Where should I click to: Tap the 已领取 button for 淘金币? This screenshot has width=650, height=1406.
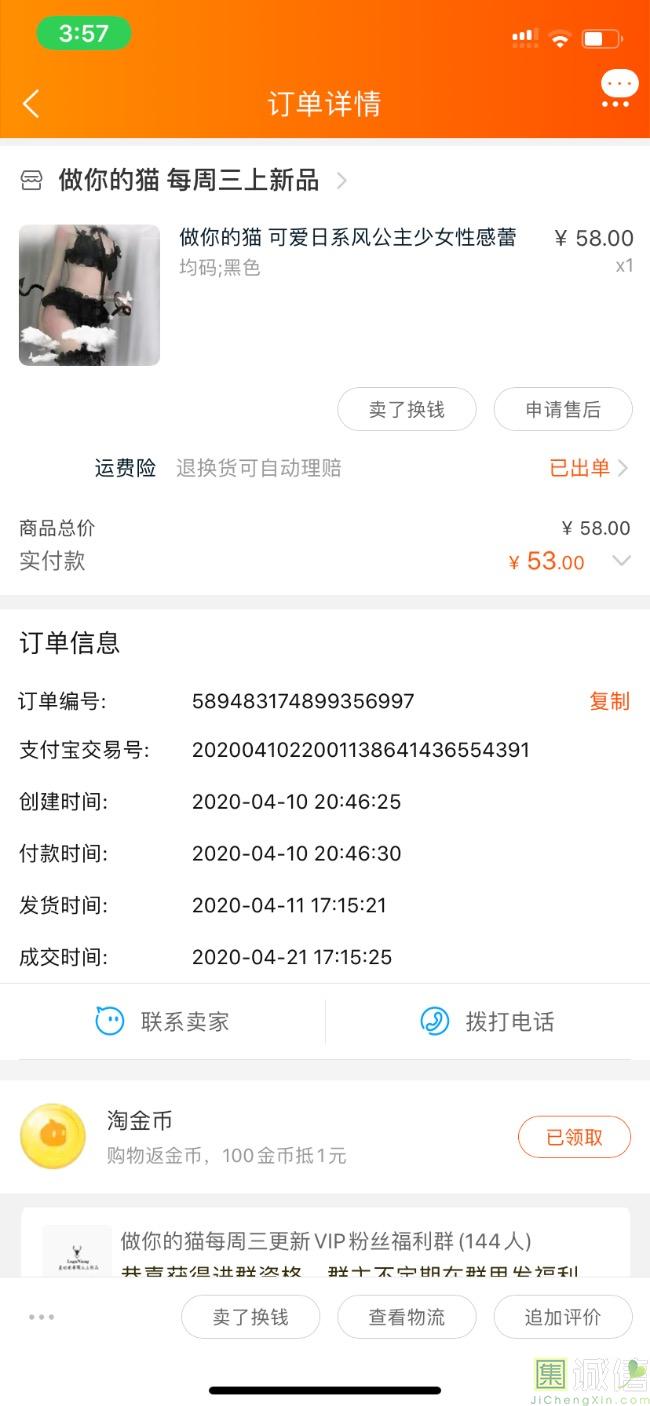574,1137
